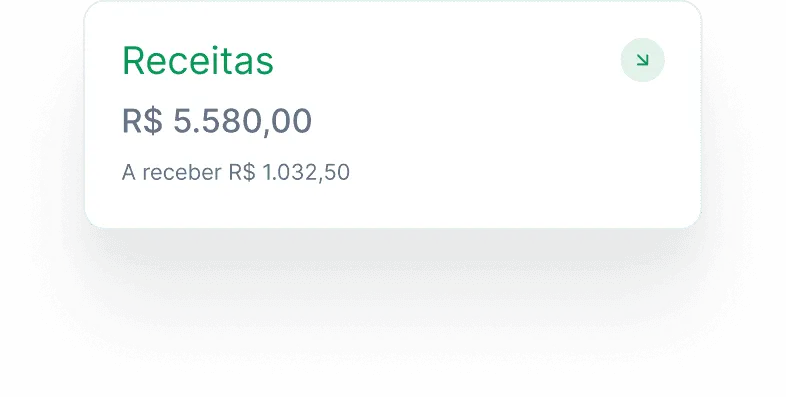Screen dimensions: 786x397
Task: Tap the green arrow icon on Receitas
Action: pos(643,60)
